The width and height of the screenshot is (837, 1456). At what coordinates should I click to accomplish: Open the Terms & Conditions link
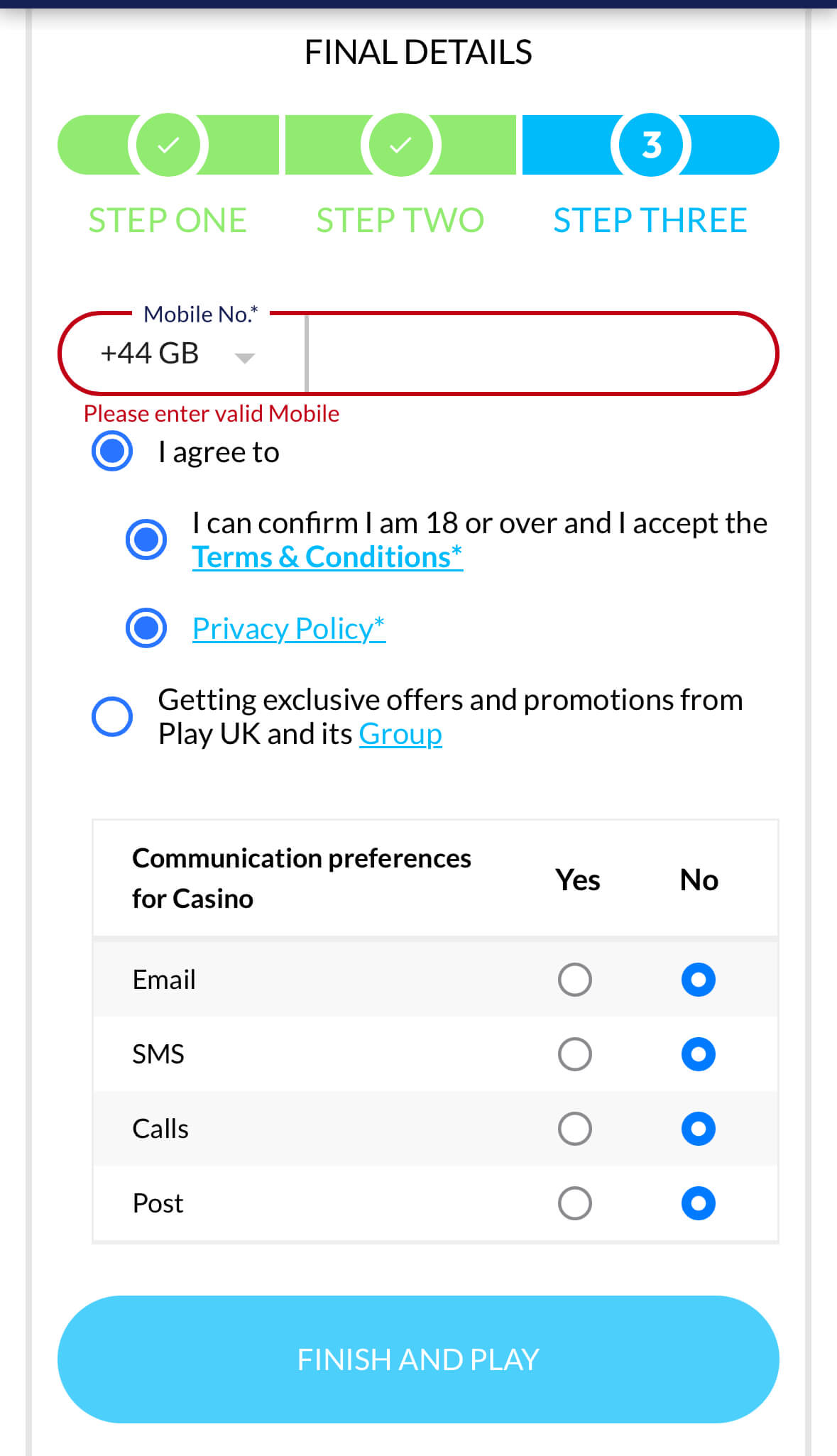click(327, 557)
